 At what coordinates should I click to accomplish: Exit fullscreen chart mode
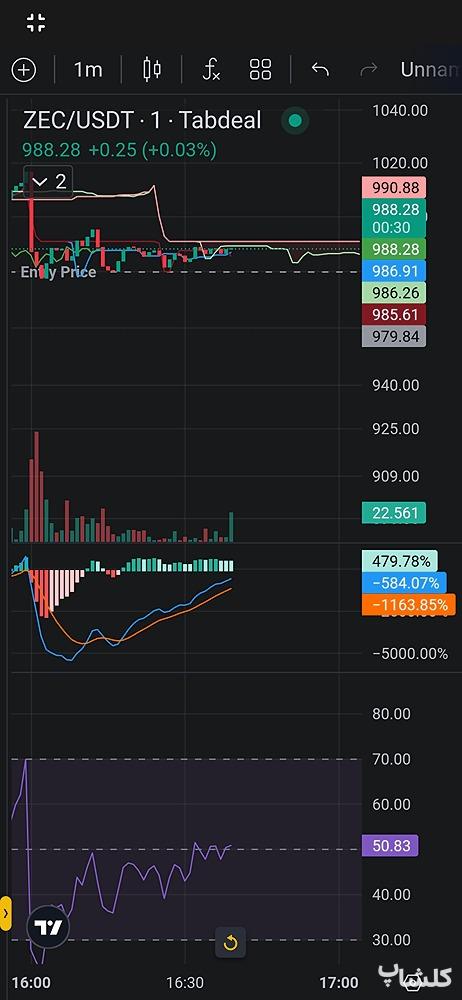[36, 23]
